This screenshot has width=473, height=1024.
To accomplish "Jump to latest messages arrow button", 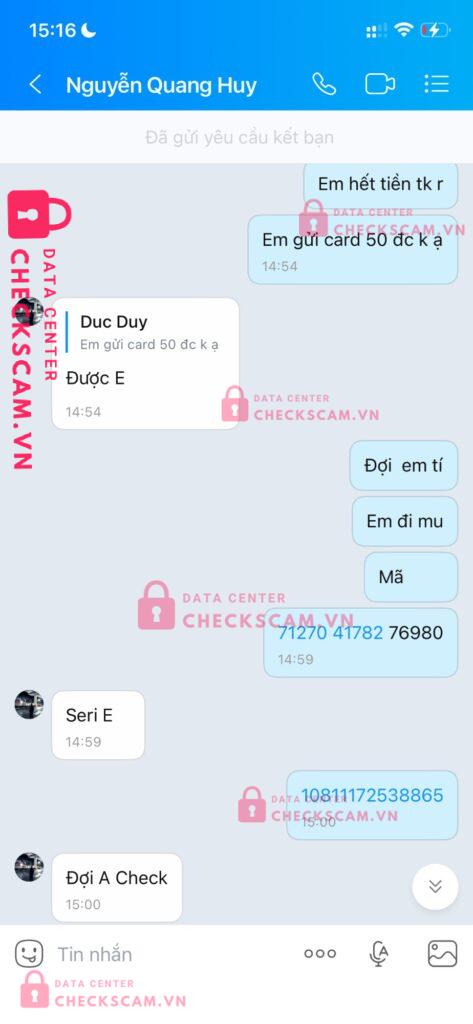I will point(435,886).
